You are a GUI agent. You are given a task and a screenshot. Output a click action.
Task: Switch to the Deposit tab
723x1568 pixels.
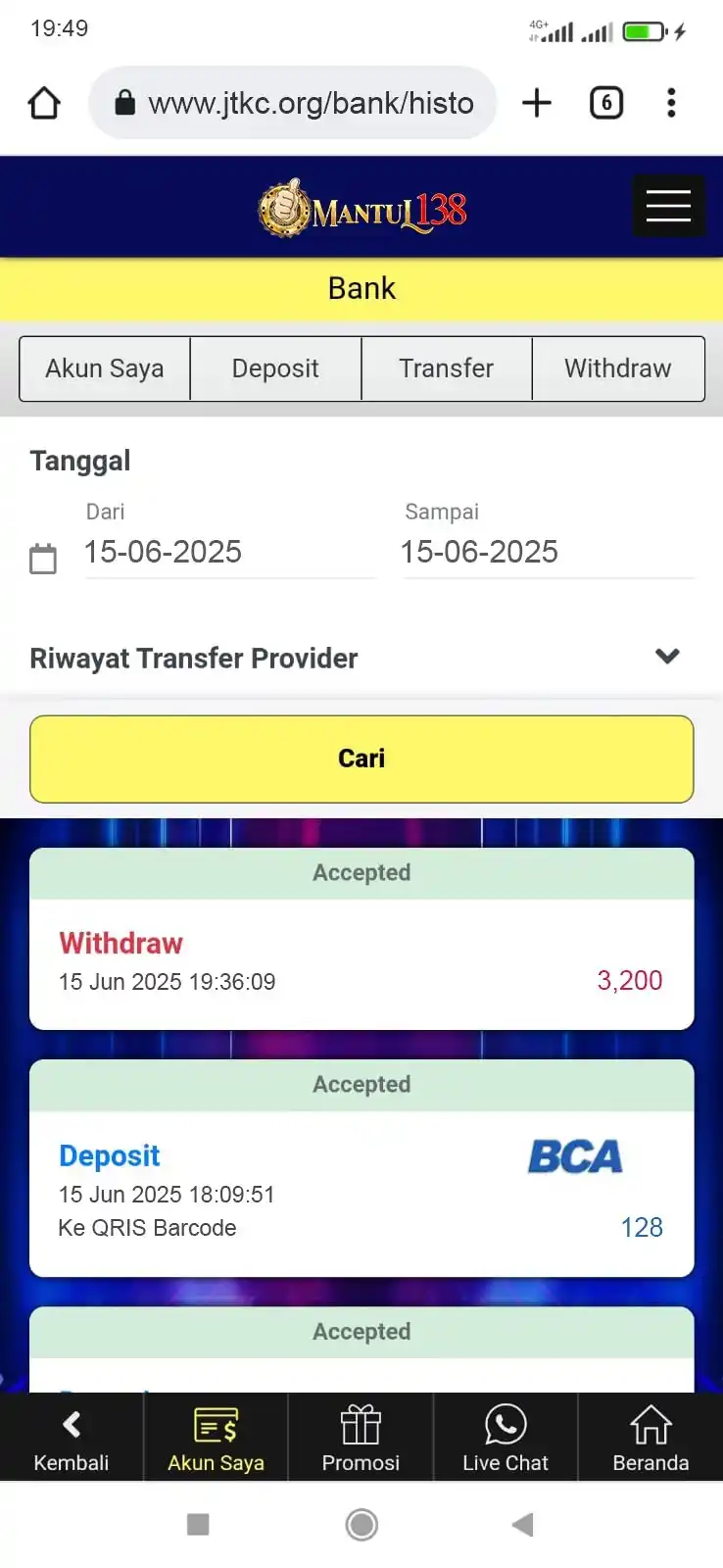[x=275, y=368]
